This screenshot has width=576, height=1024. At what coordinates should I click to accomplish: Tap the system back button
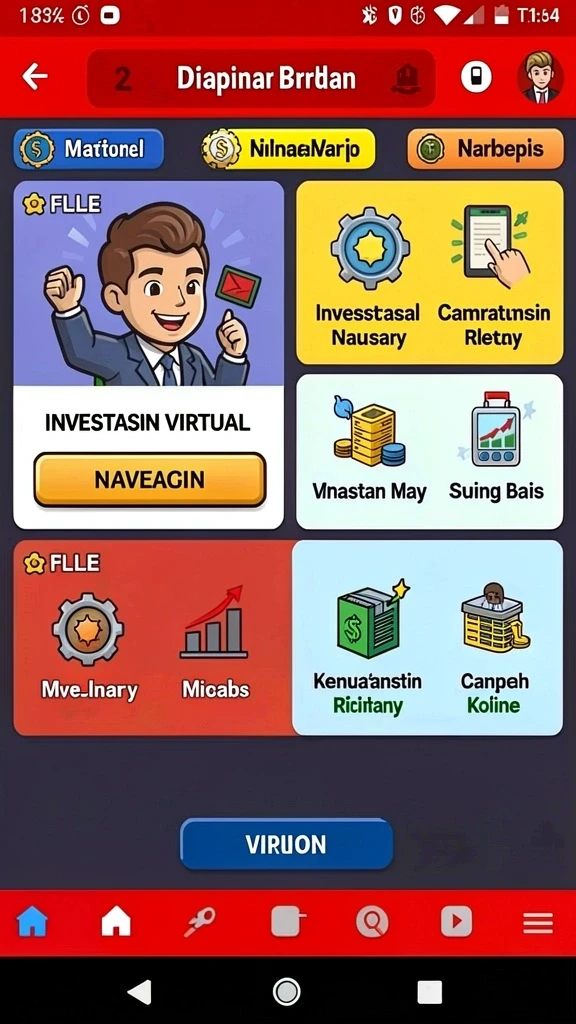coord(140,992)
